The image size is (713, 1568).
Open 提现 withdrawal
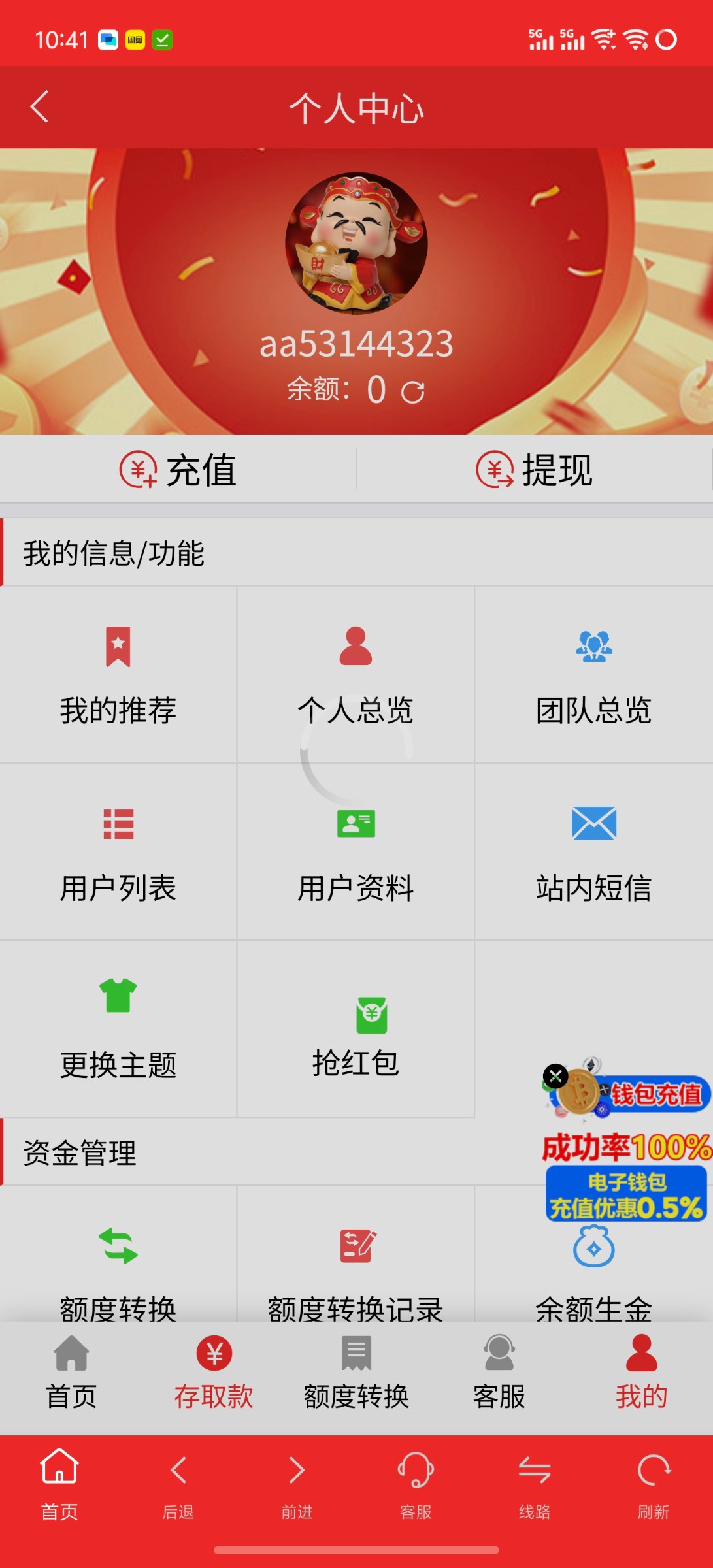click(x=534, y=470)
